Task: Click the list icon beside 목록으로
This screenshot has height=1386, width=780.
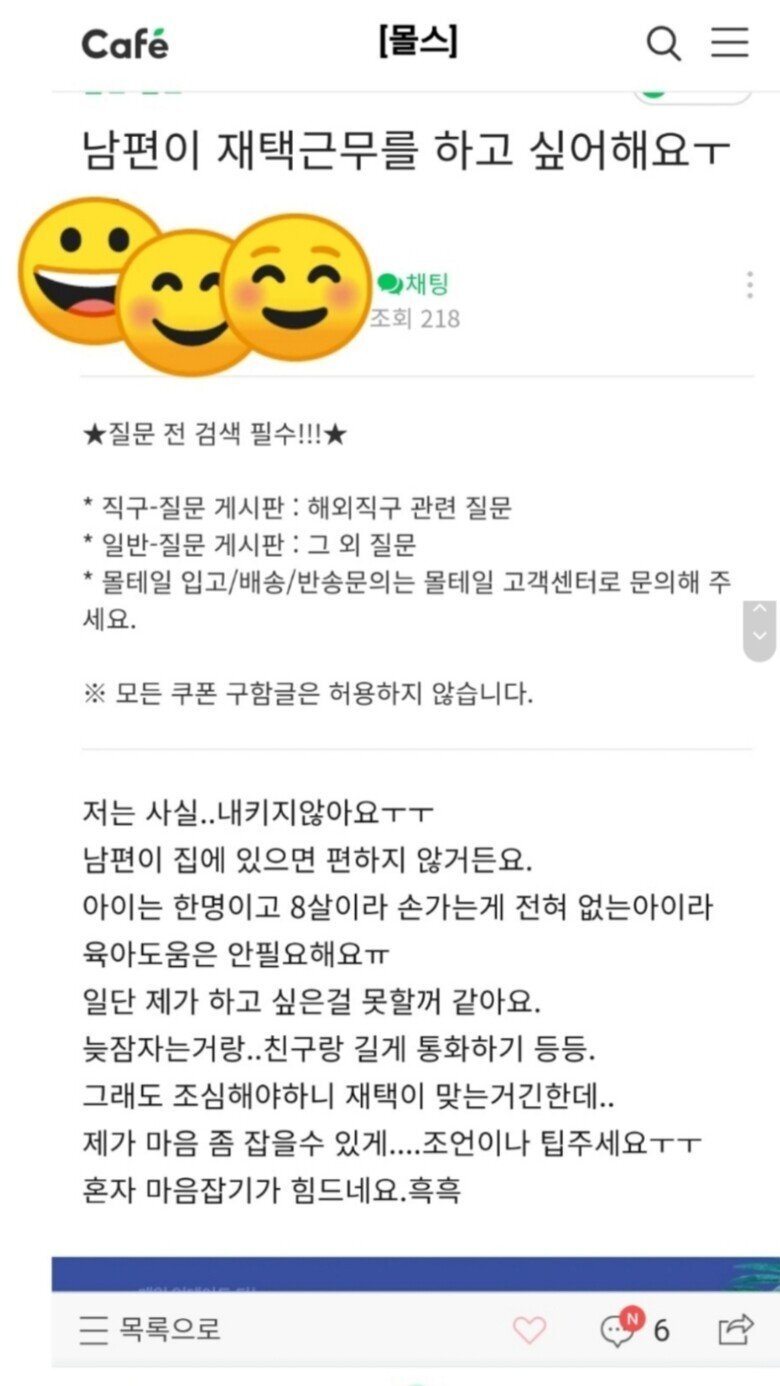Action: point(92,1331)
